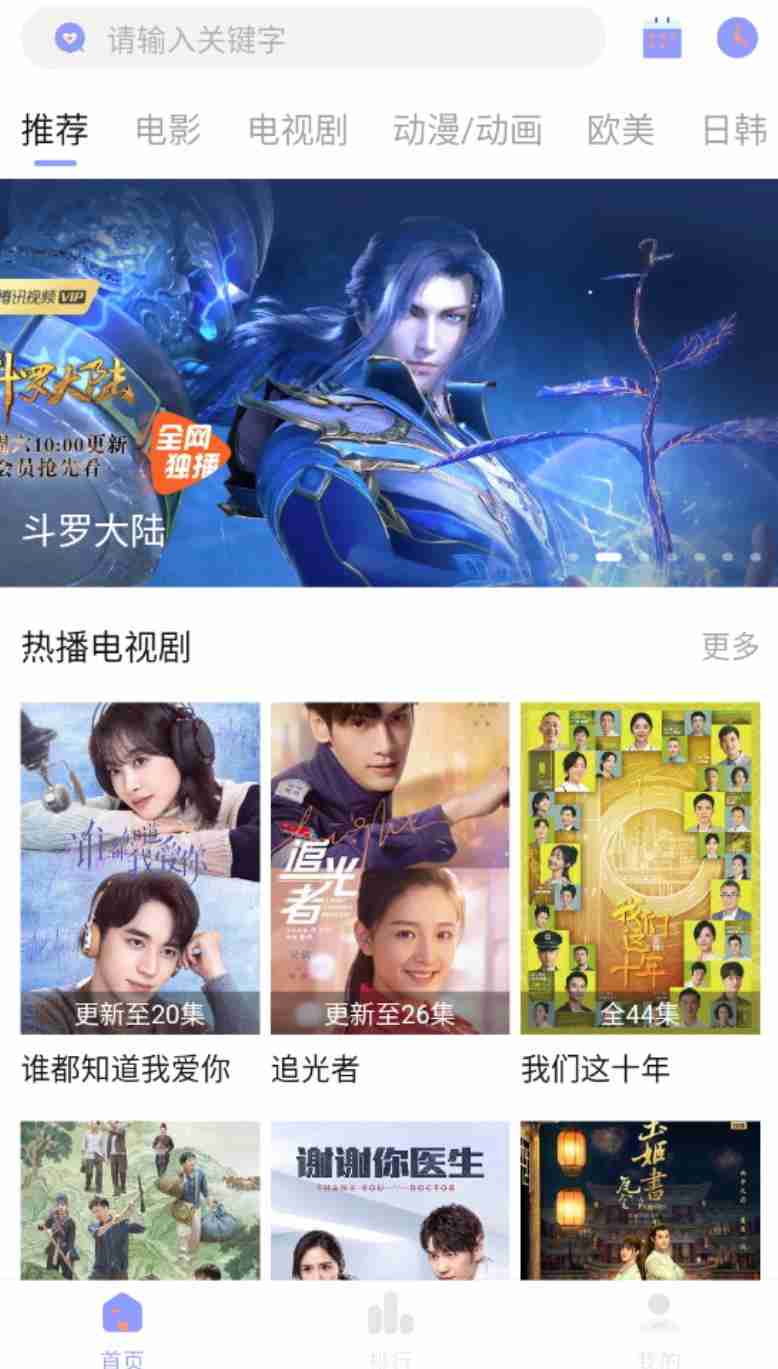The width and height of the screenshot is (778, 1369).
Task: Switch to the 日韩 tab
Action: point(735,130)
